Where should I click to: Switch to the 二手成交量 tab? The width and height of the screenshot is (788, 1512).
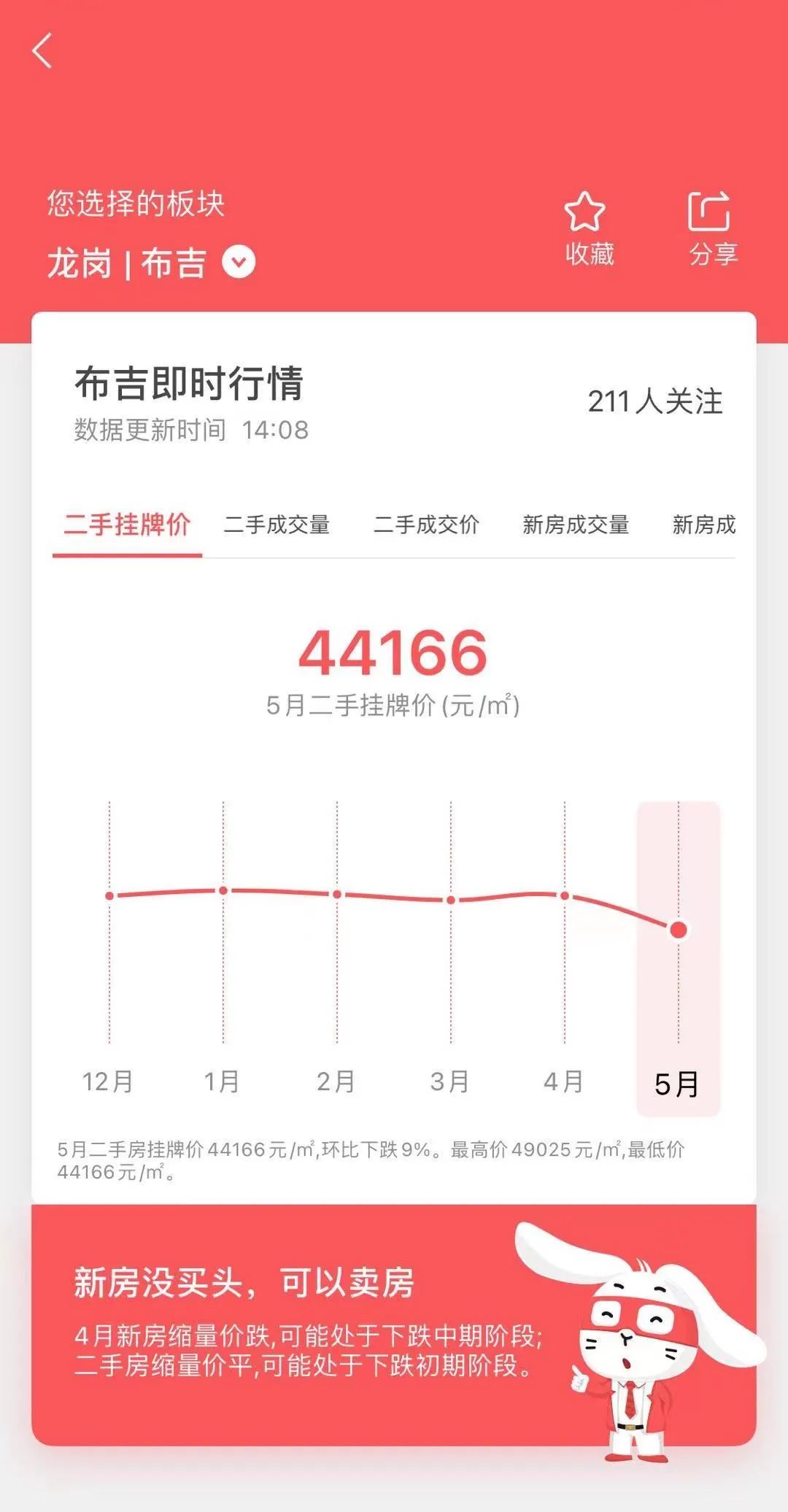[x=277, y=525]
